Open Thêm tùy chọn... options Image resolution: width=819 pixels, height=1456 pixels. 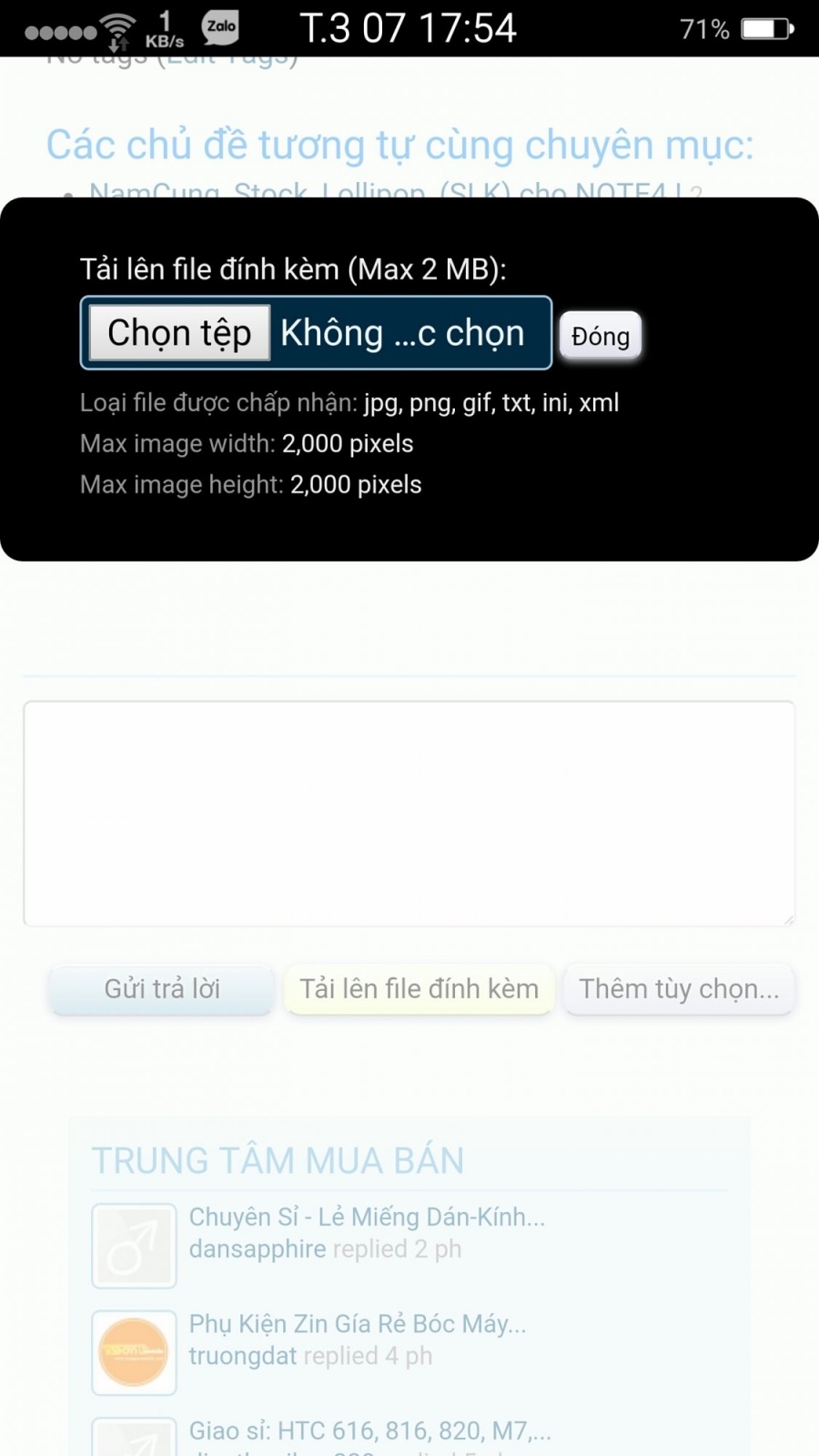coord(679,989)
